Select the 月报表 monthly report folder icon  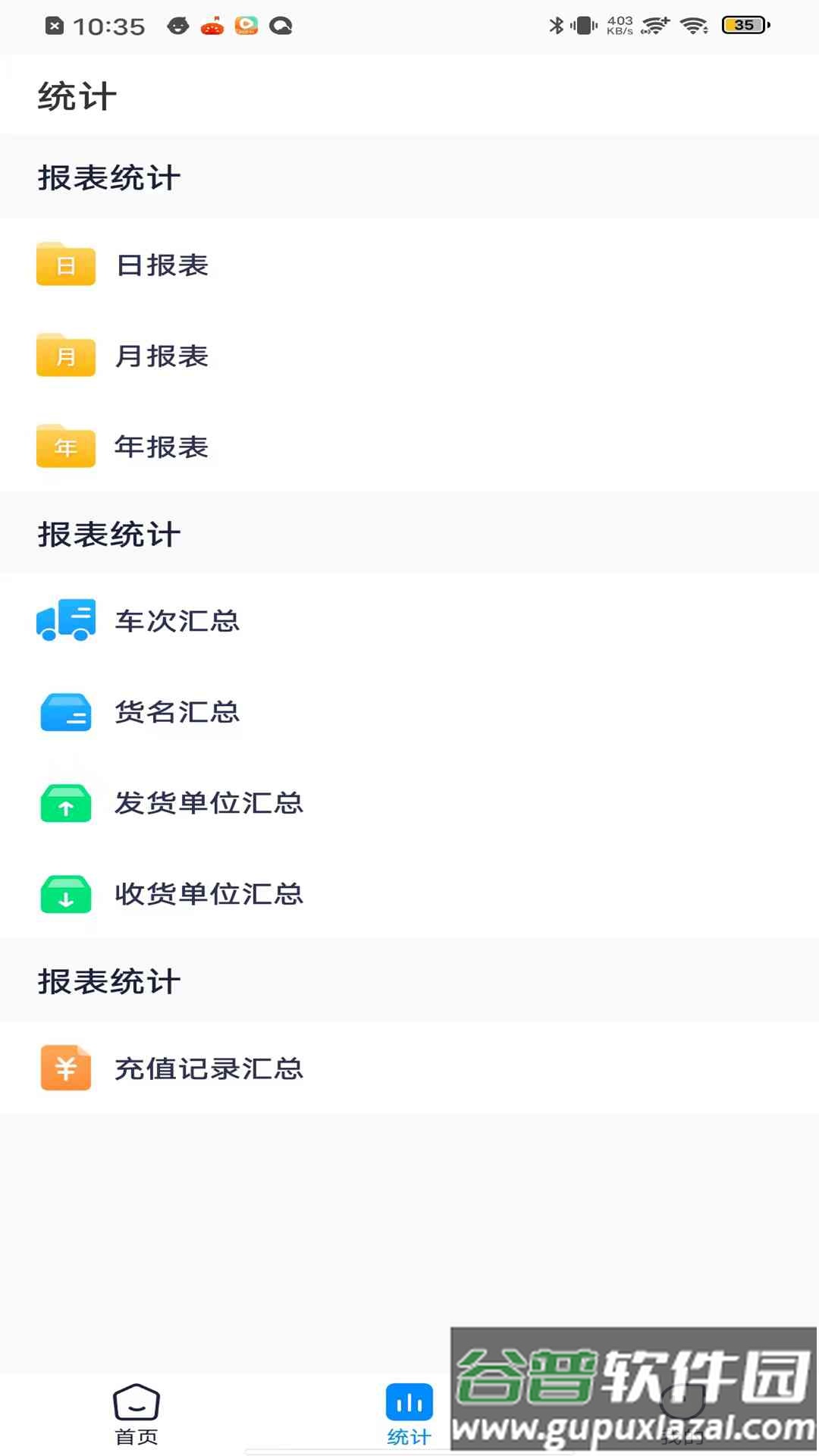tap(65, 356)
